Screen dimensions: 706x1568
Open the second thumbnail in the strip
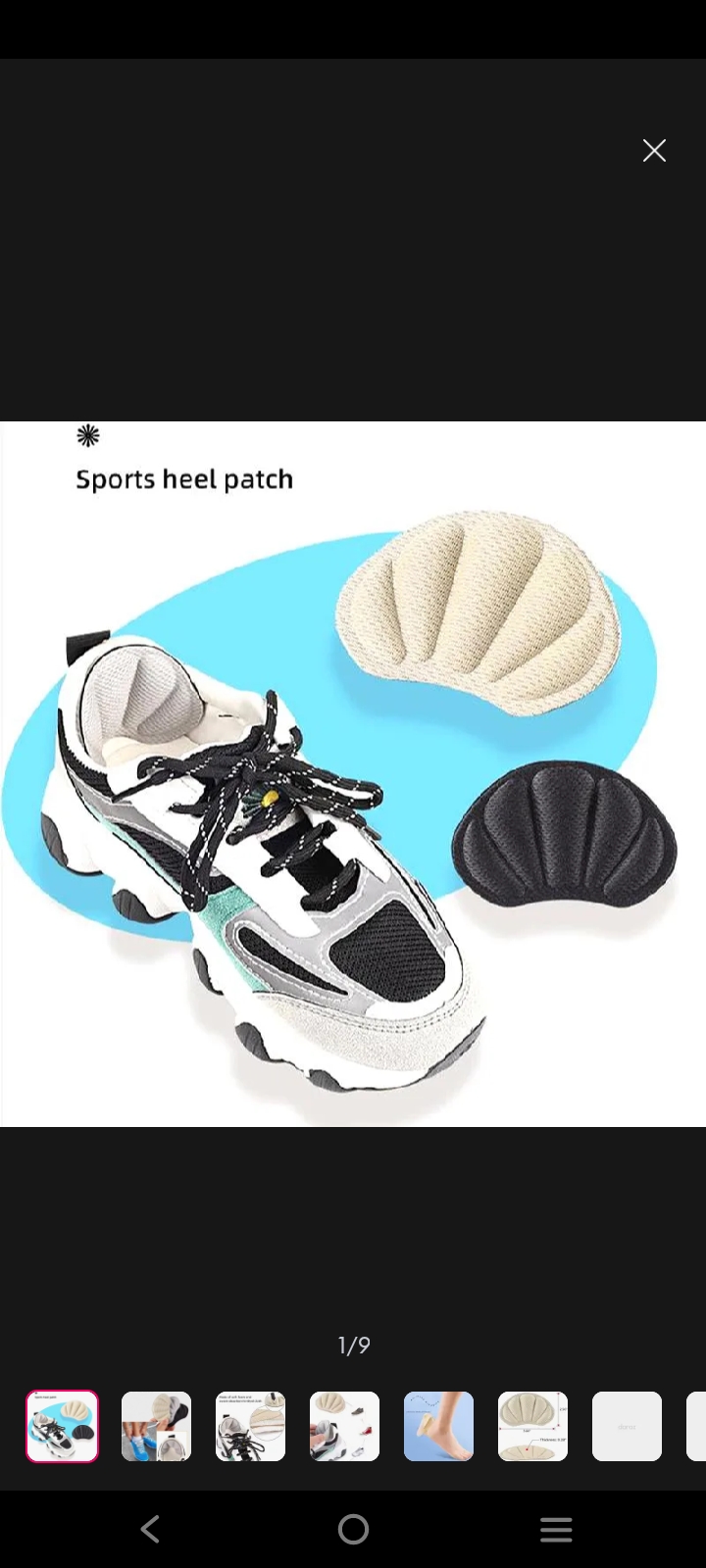(156, 1426)
